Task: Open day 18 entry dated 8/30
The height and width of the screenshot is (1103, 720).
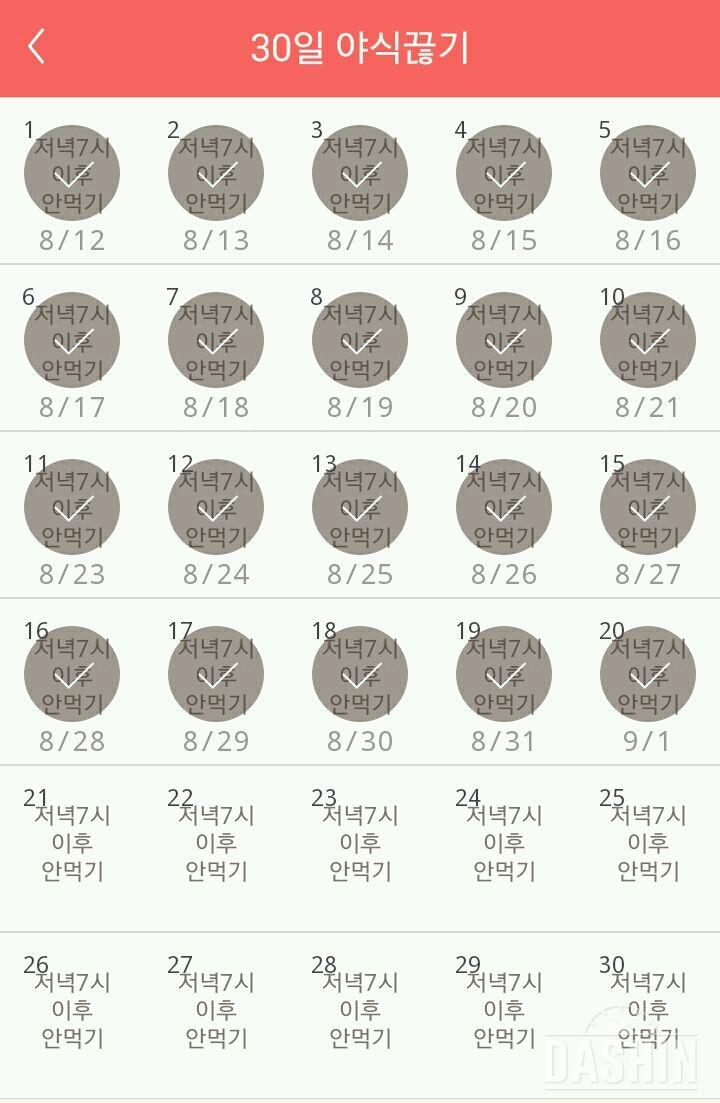Action: point(360,675)
